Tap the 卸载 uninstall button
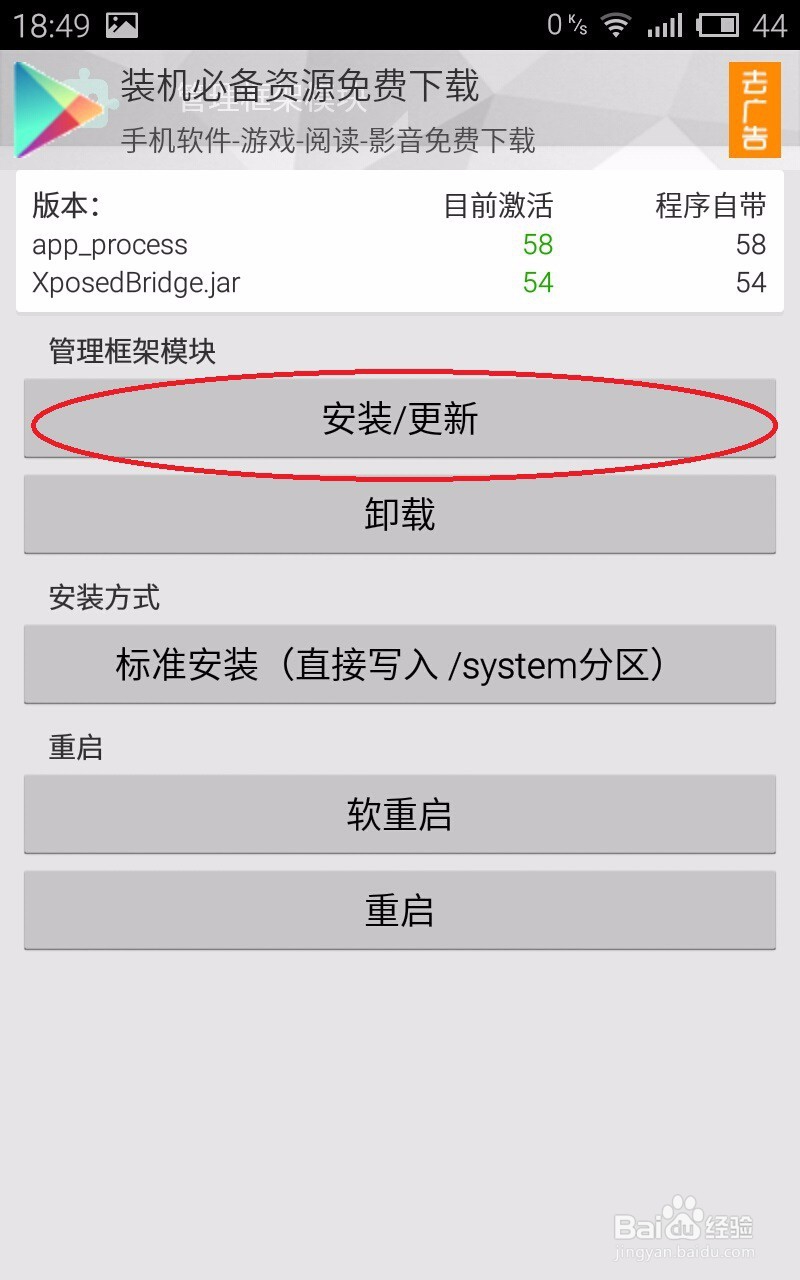Screen dimensions: 800x1280 point(400,514)
